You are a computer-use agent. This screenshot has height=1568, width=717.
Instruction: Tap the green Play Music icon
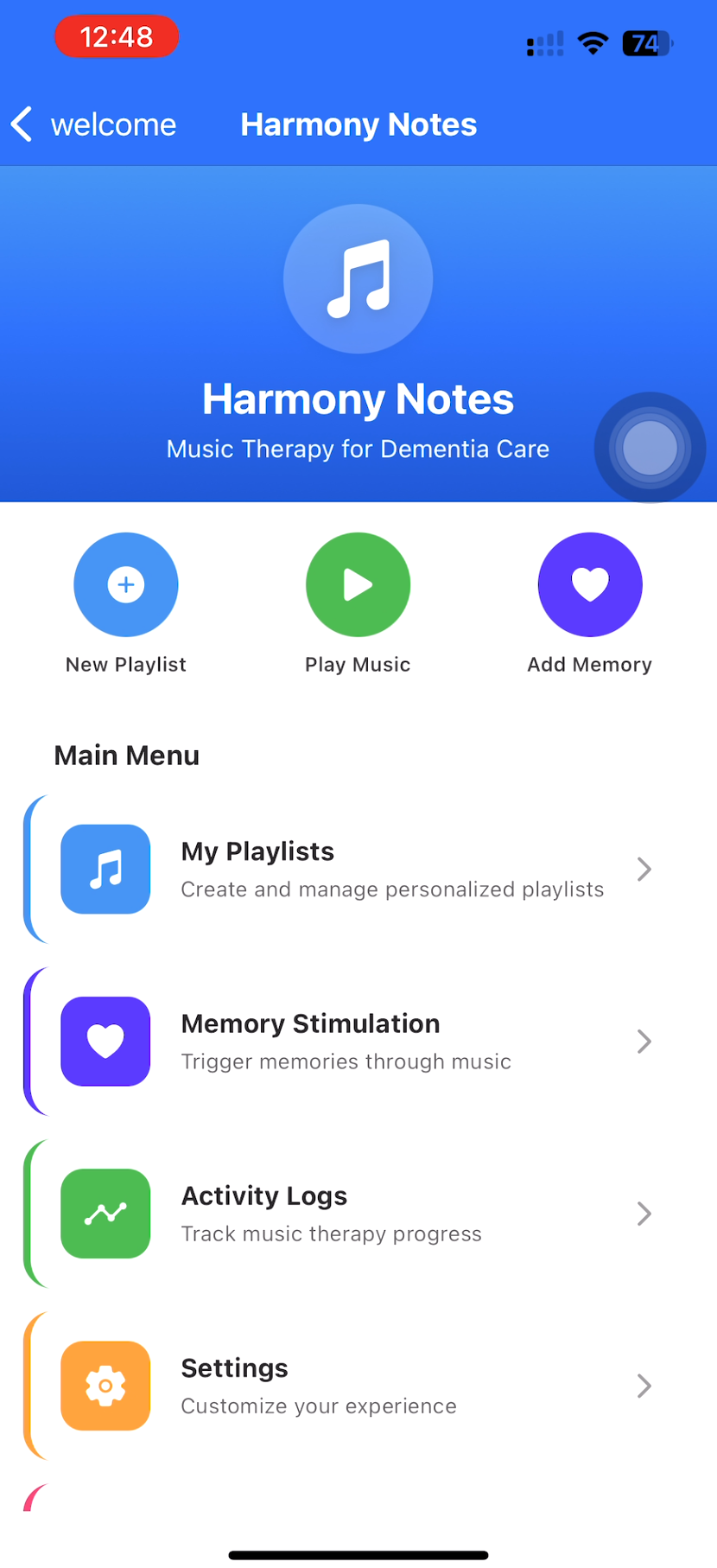pyautogui.click(x=358, y=584)
